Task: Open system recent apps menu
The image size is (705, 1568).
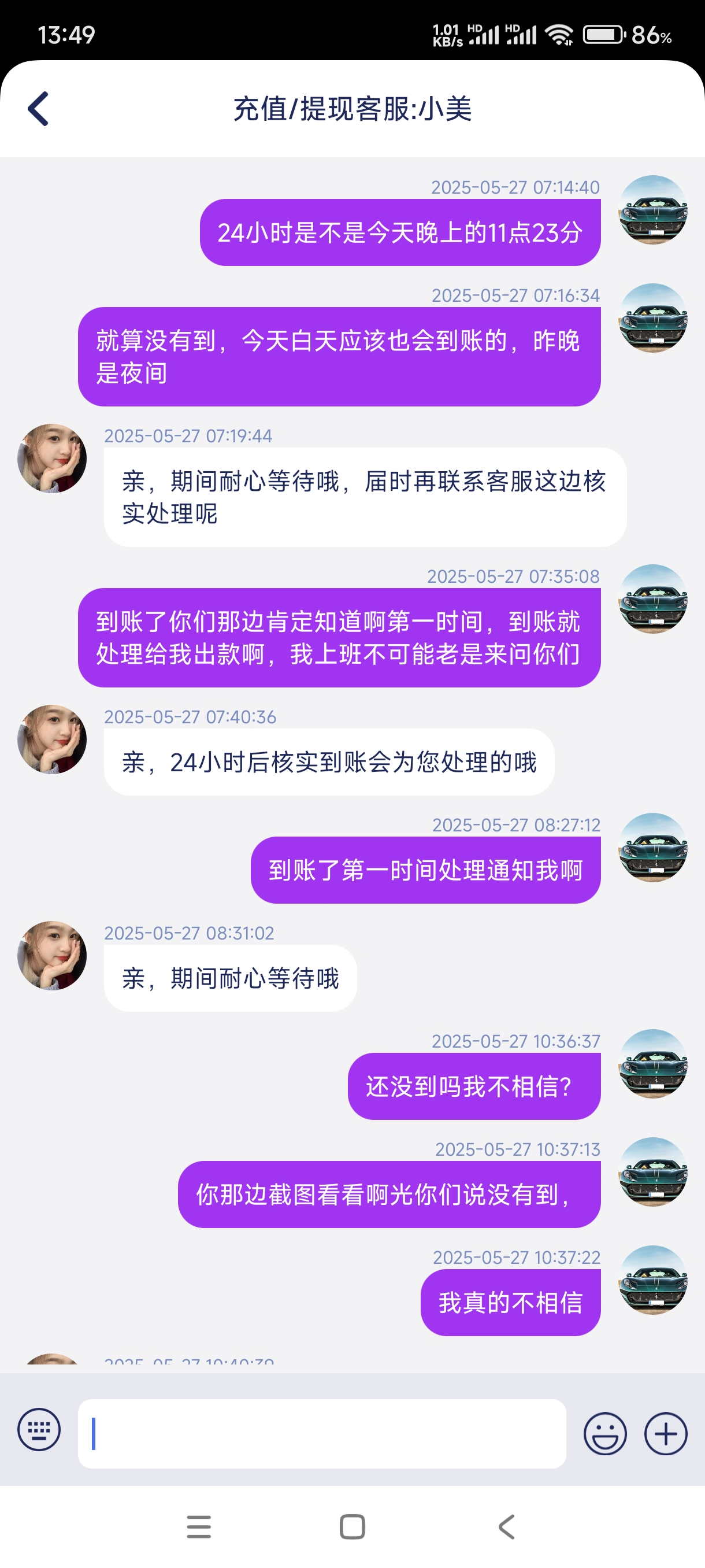Action: (199, 1526)
